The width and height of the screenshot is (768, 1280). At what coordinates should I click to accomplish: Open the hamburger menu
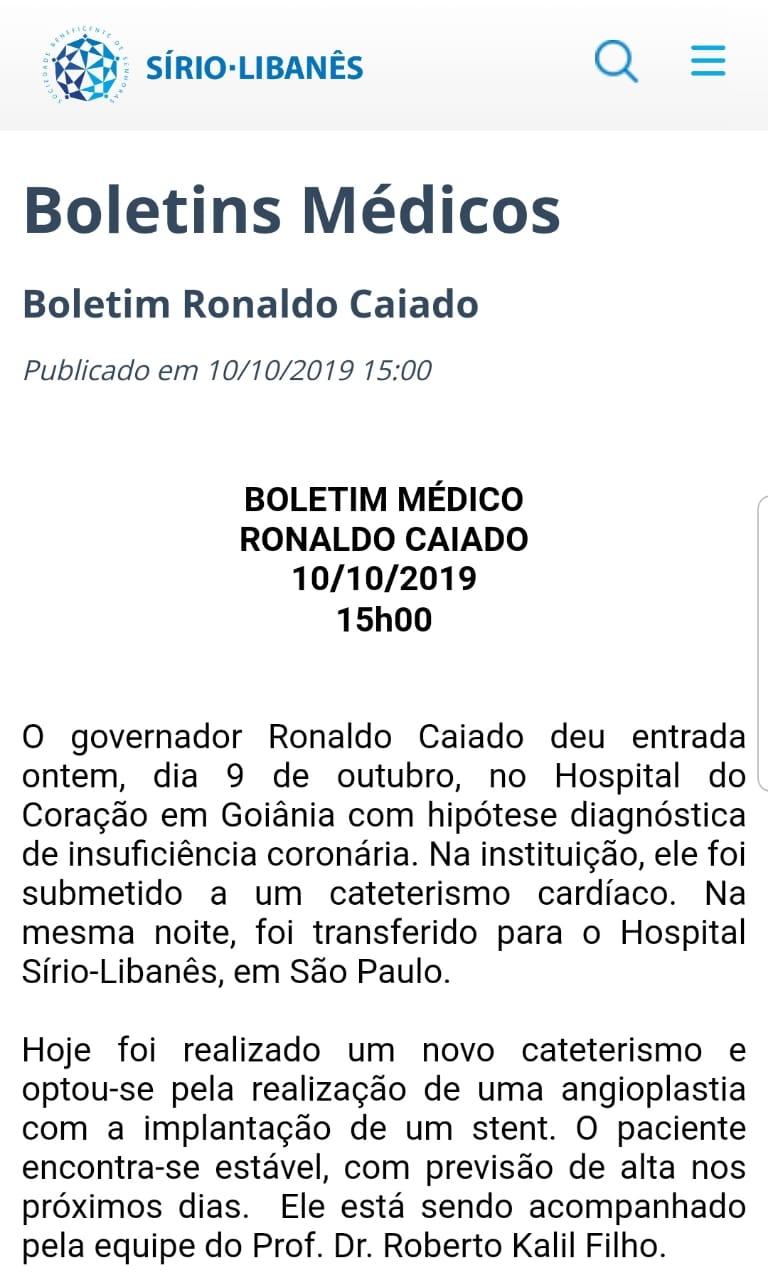click(x=708, y=60)
